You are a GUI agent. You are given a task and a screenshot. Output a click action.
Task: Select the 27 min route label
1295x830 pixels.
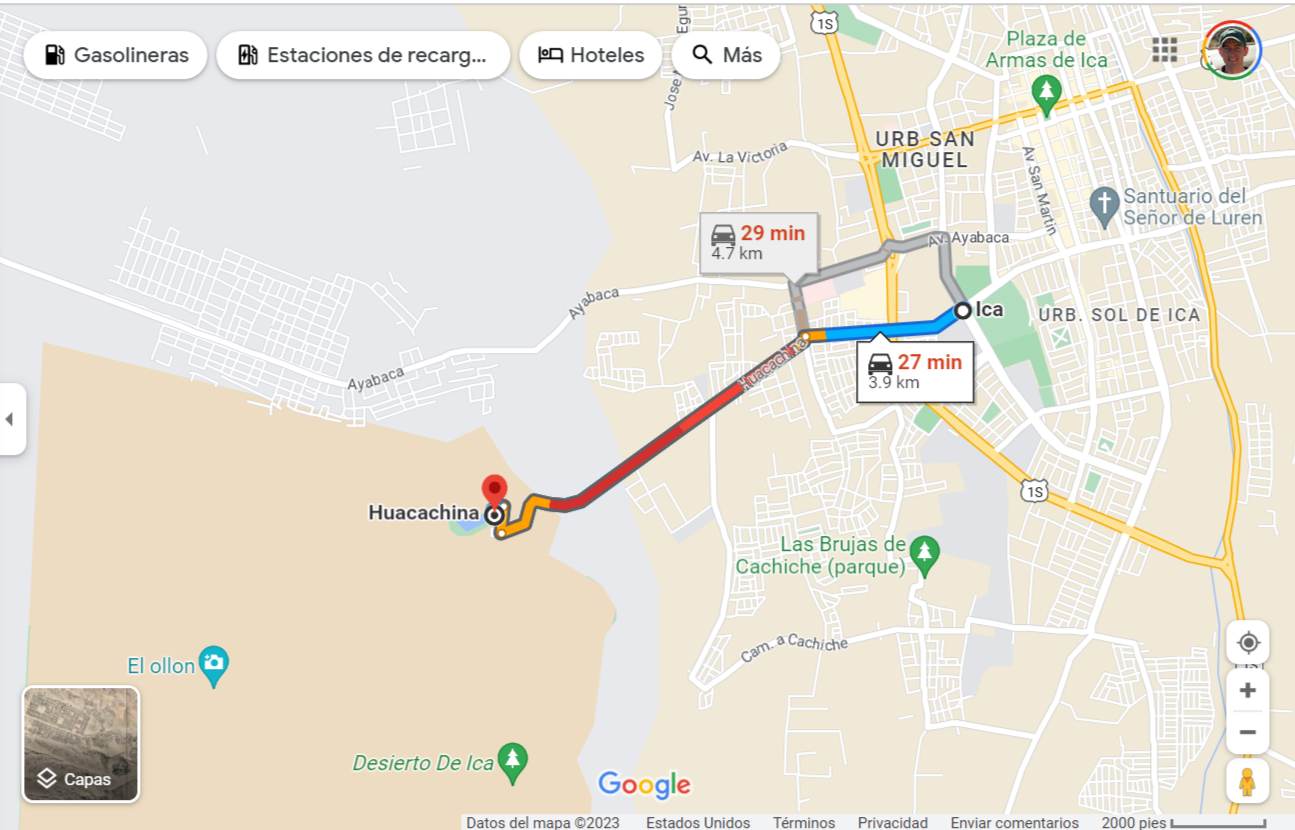coord(915,371)
